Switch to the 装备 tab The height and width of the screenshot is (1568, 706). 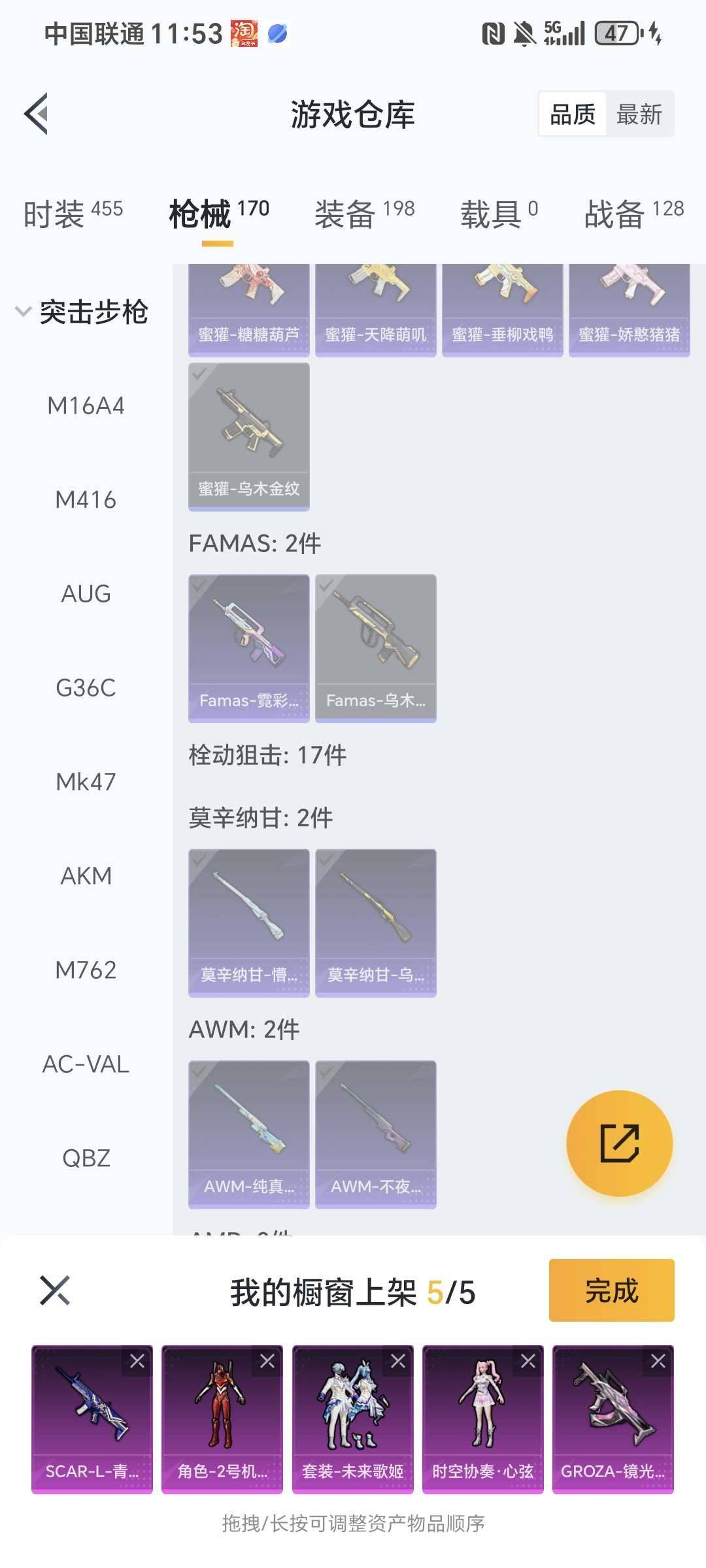[364, 213]
